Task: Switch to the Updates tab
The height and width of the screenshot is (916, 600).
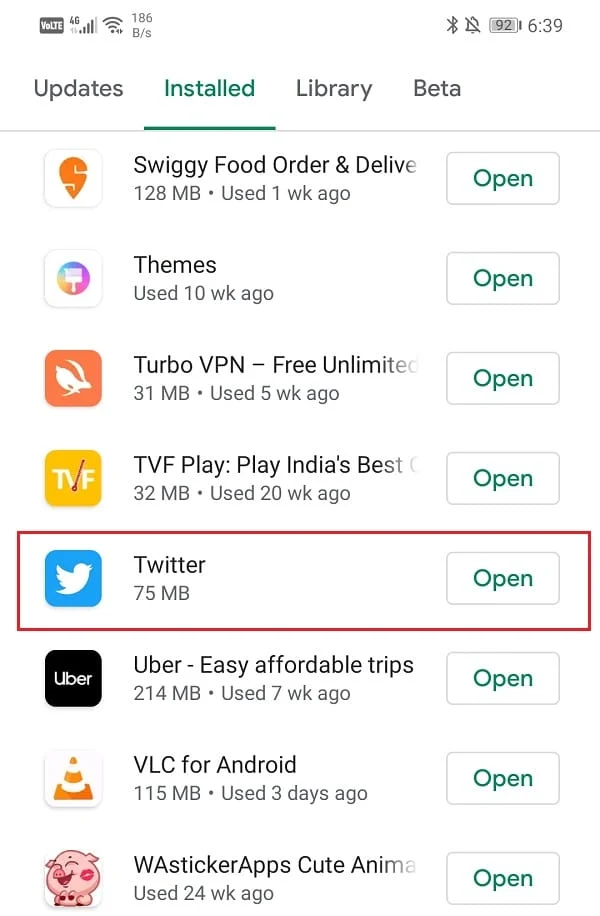Action: coord(78,88)
